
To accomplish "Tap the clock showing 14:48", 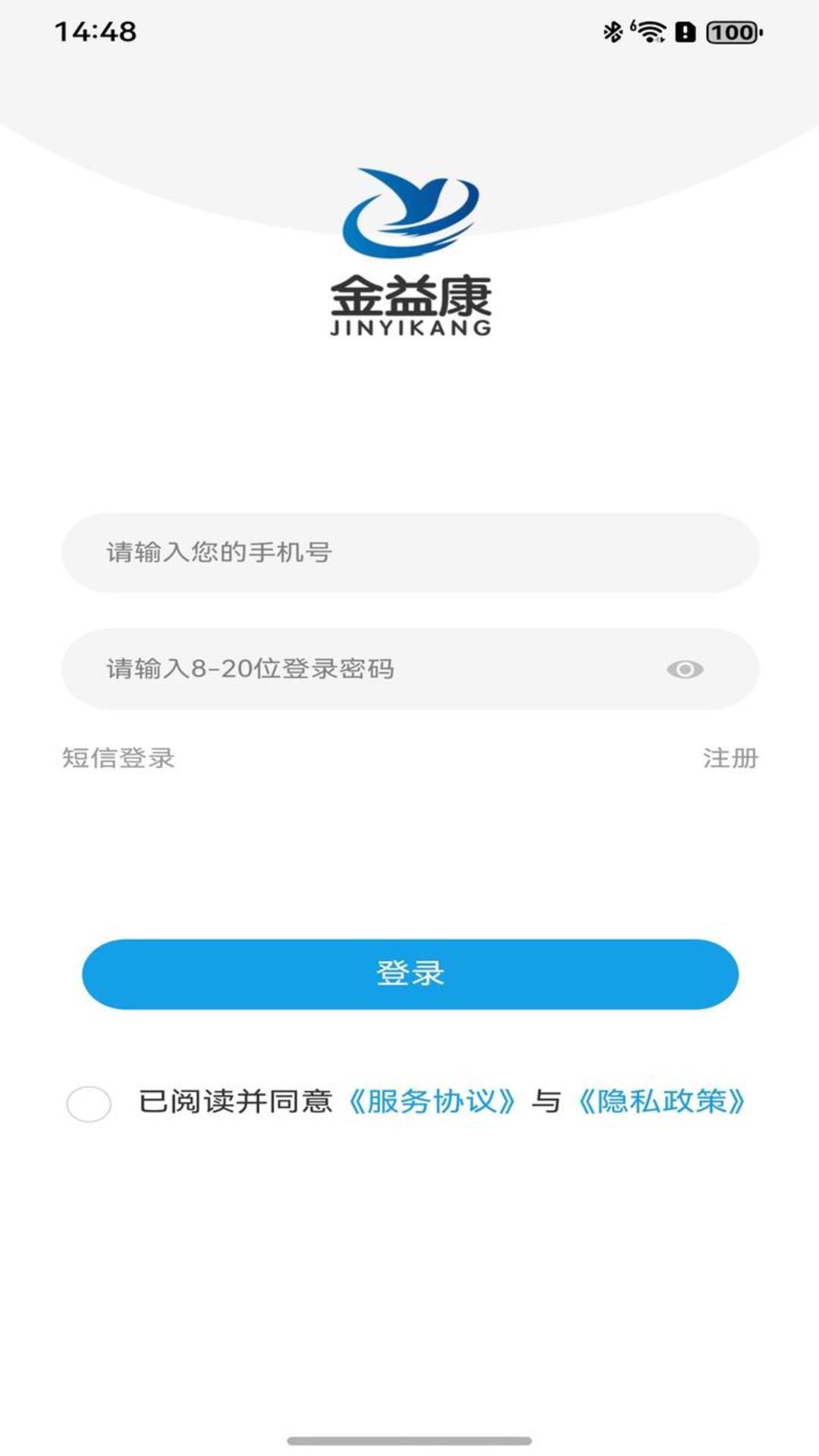I will (x=94, y=32).
